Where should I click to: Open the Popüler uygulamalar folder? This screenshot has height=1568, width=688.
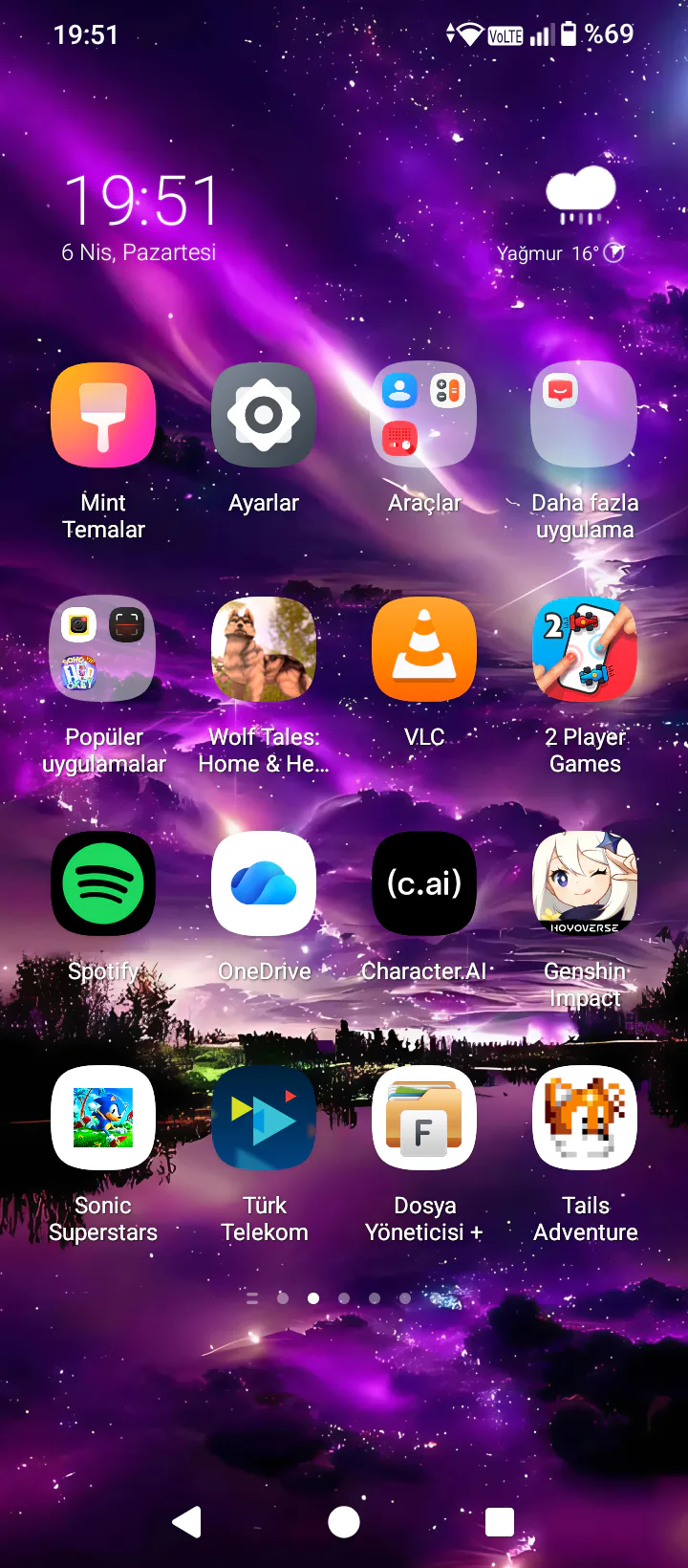[x=103, y=649]
